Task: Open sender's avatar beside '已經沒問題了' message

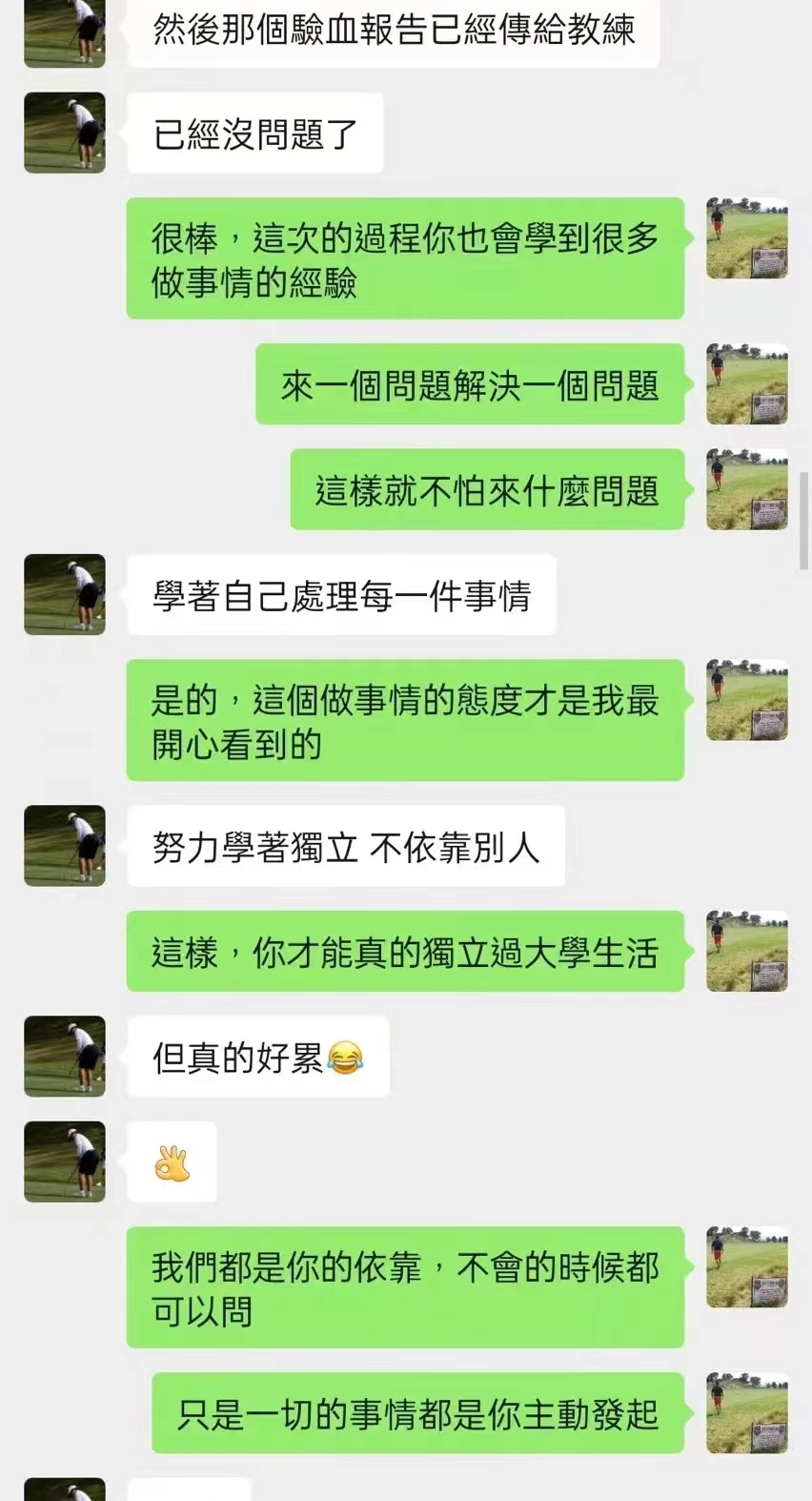Action: coord(65,133)
